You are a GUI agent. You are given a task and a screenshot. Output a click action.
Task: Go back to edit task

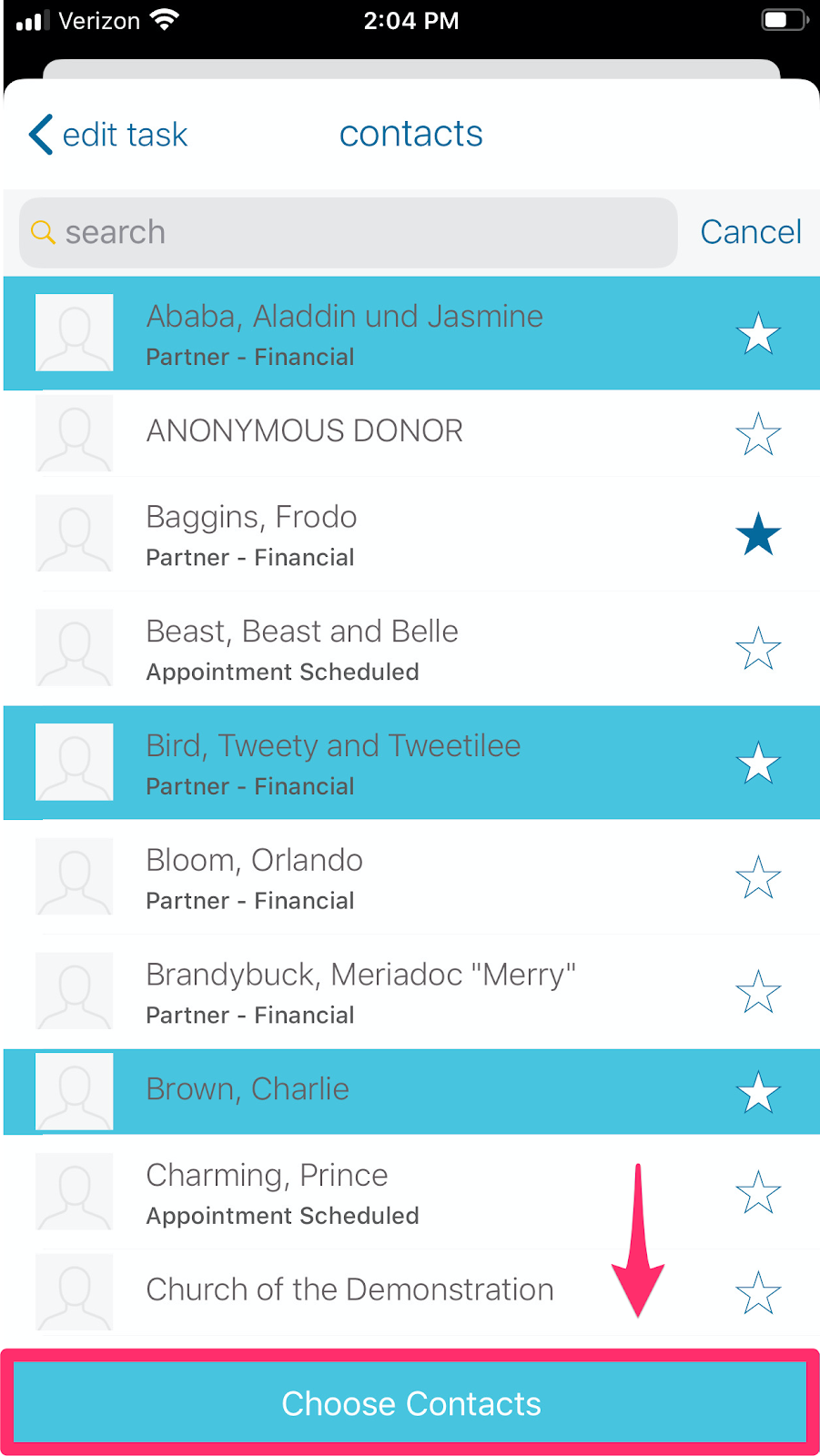pos(109,135)
